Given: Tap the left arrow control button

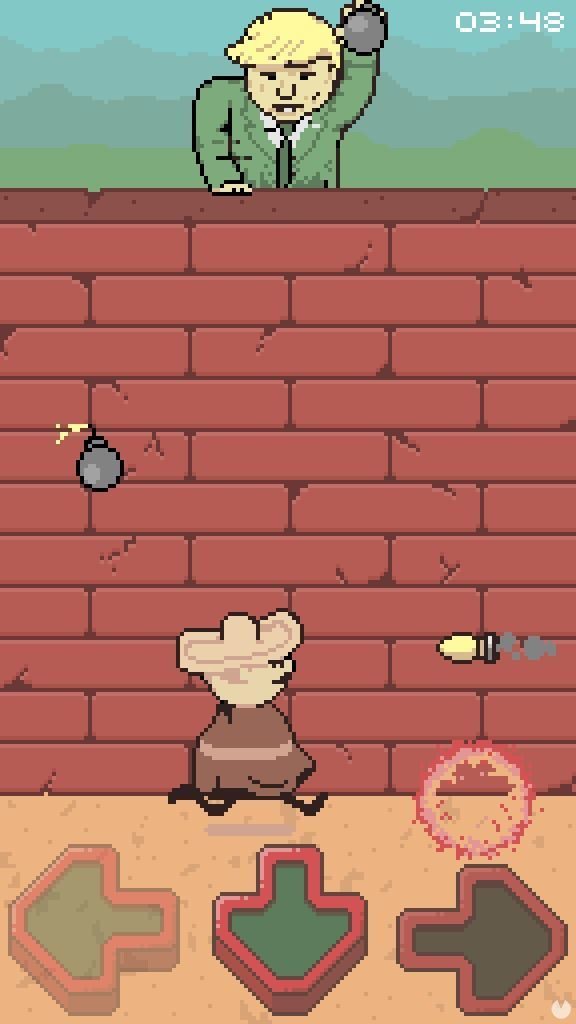Looking at the screenshot, I should click(x=94, y=929).
